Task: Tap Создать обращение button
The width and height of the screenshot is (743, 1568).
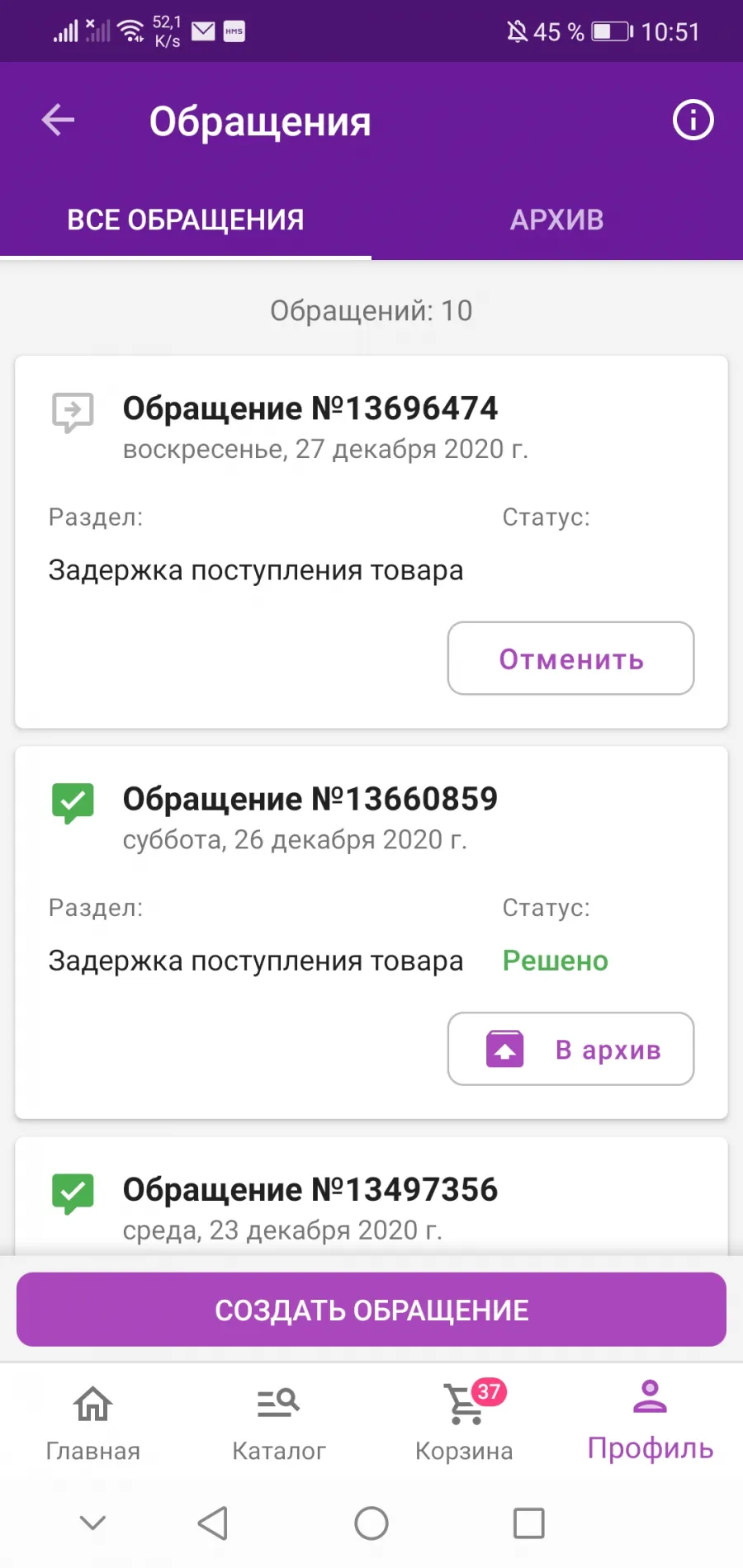Action: pyautogui.click(x=371, y=1310)
